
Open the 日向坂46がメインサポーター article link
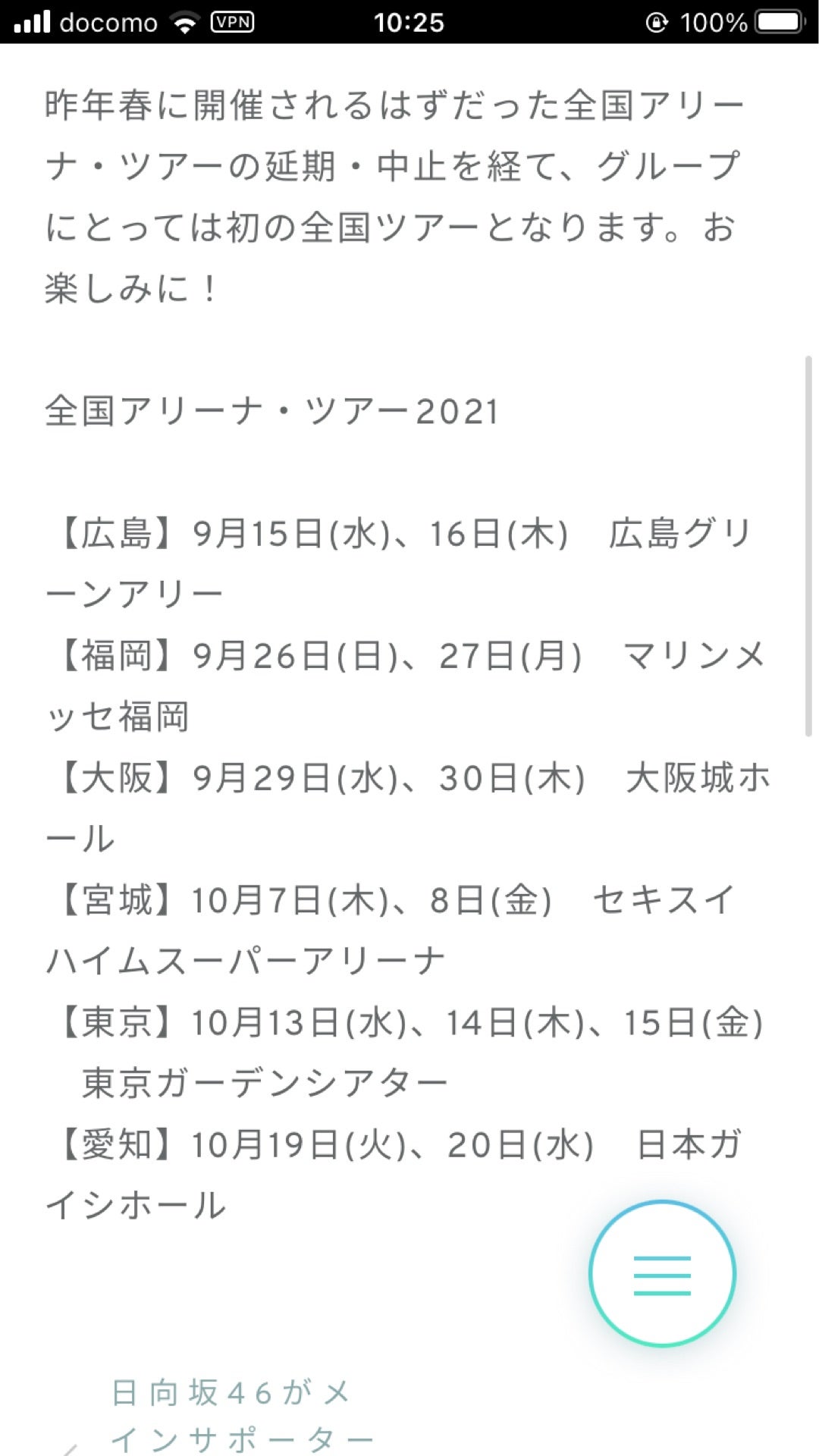pyautogui.click(x=235, y=1415)
